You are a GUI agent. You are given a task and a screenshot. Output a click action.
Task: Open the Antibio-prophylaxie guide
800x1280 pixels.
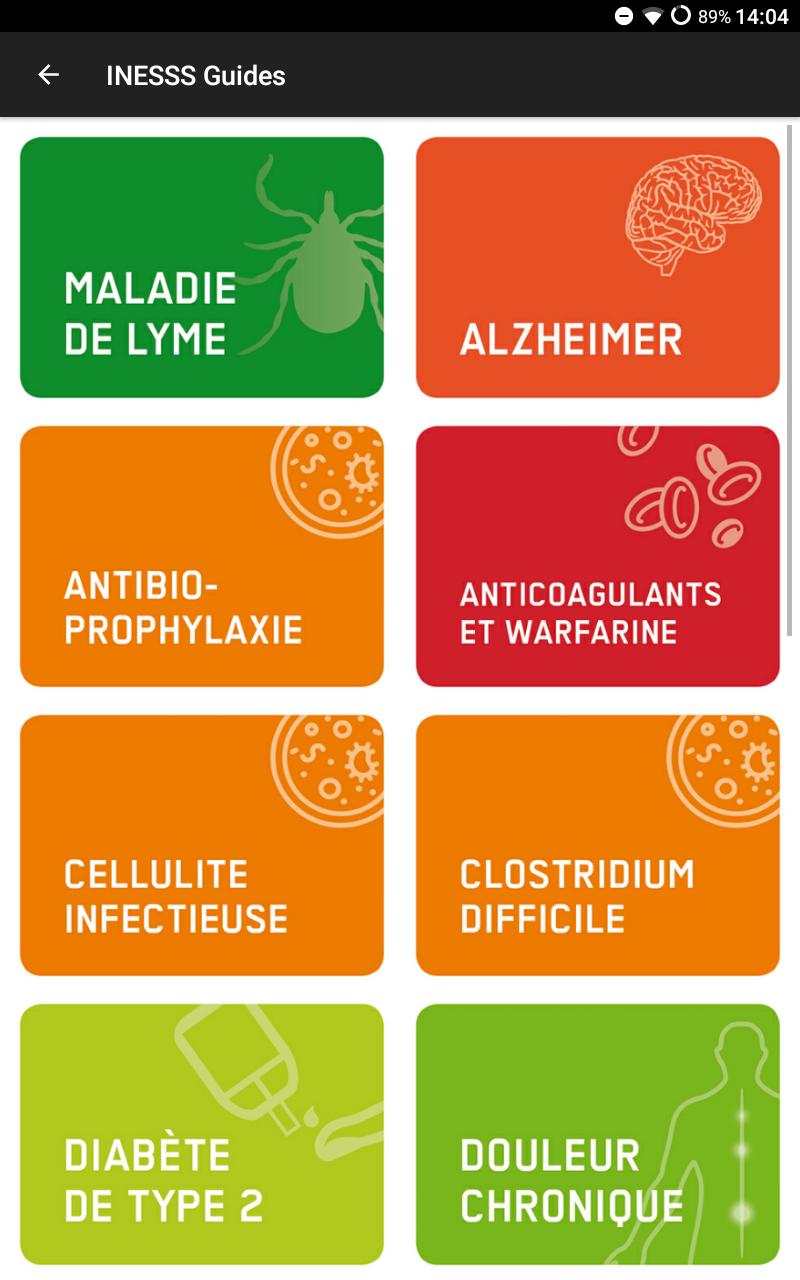tap(202, 556)
